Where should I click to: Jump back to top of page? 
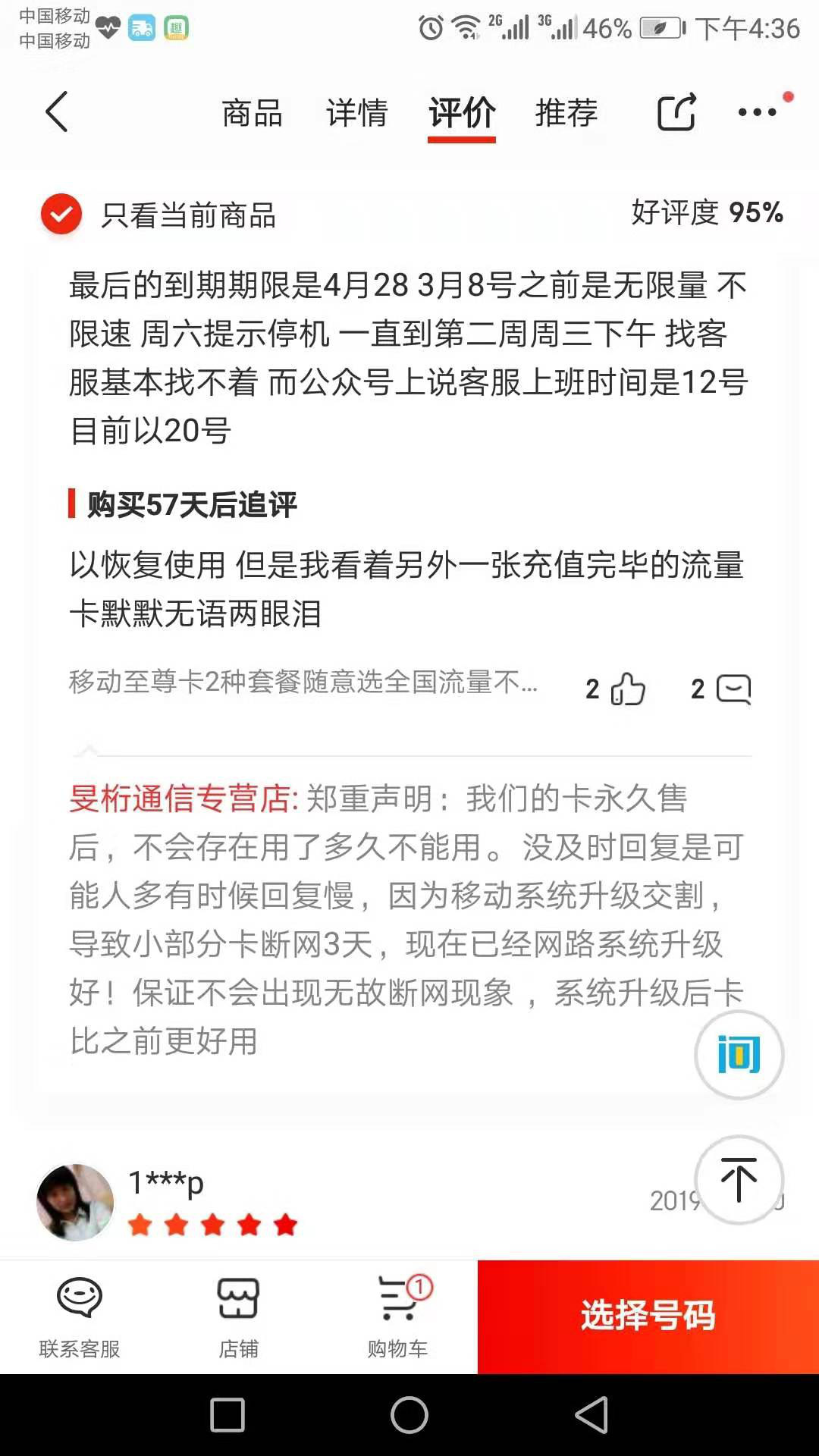click(x=739, y=1179)
